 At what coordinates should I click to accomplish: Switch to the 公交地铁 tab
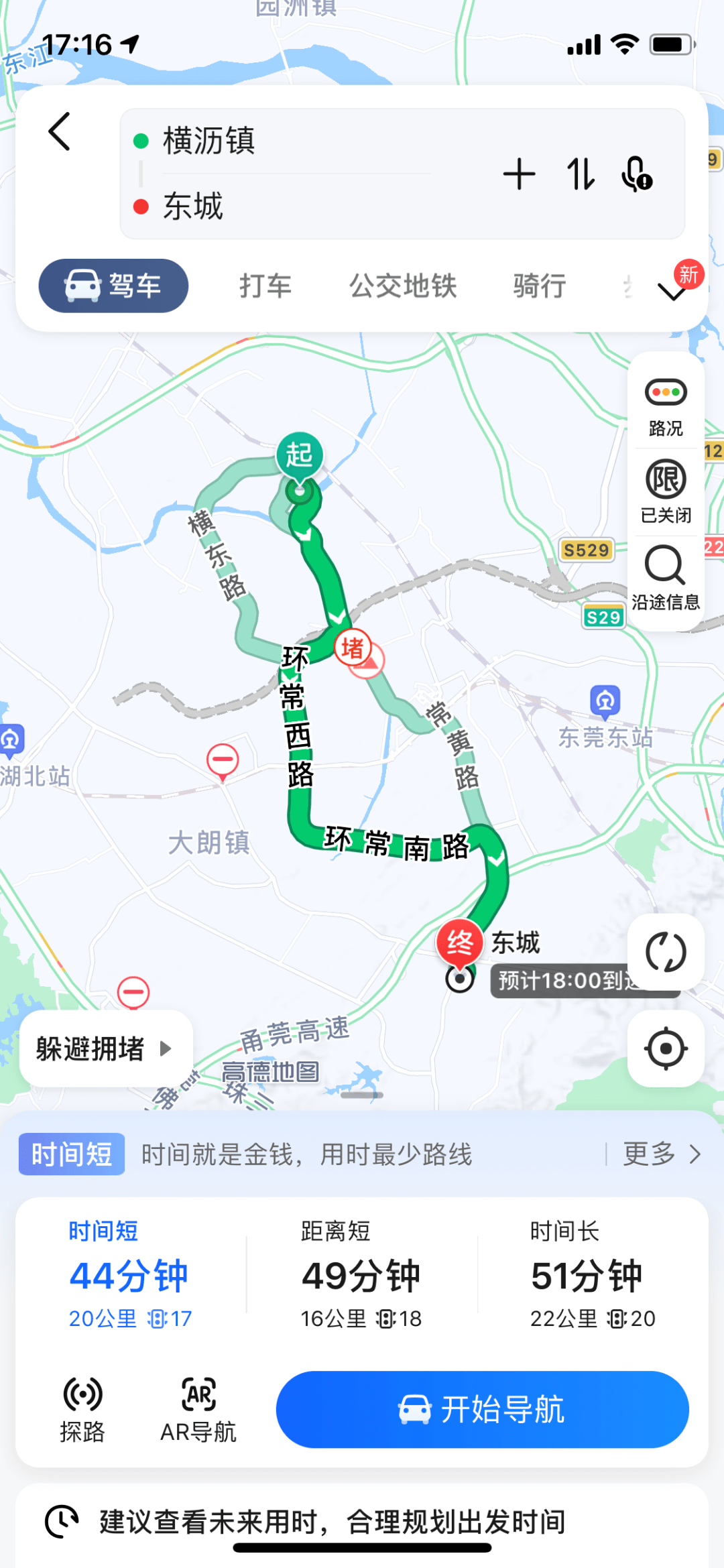pos(403,286)
